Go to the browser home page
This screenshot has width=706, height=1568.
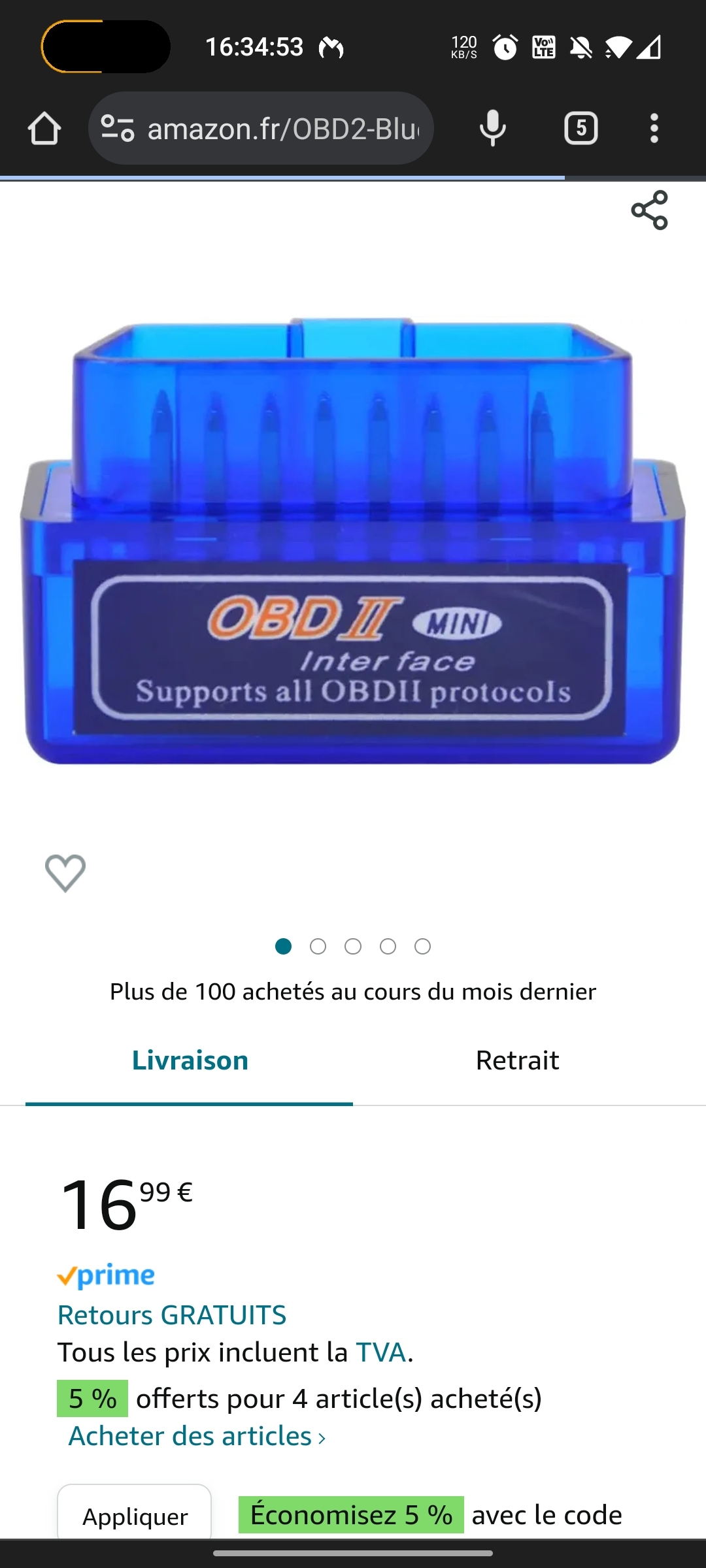44,128
